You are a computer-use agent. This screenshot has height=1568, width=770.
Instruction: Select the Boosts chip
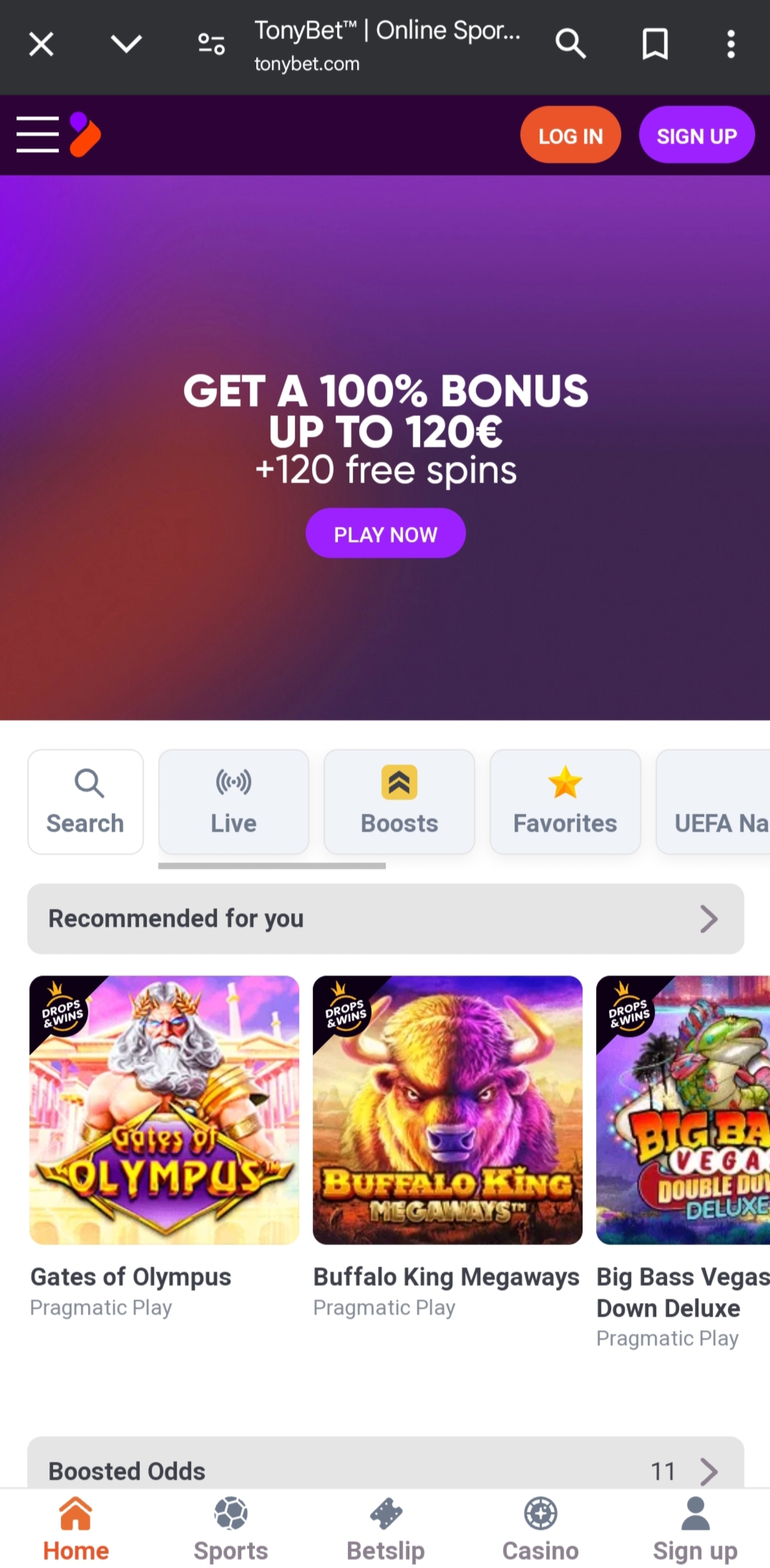coord(399,802)
